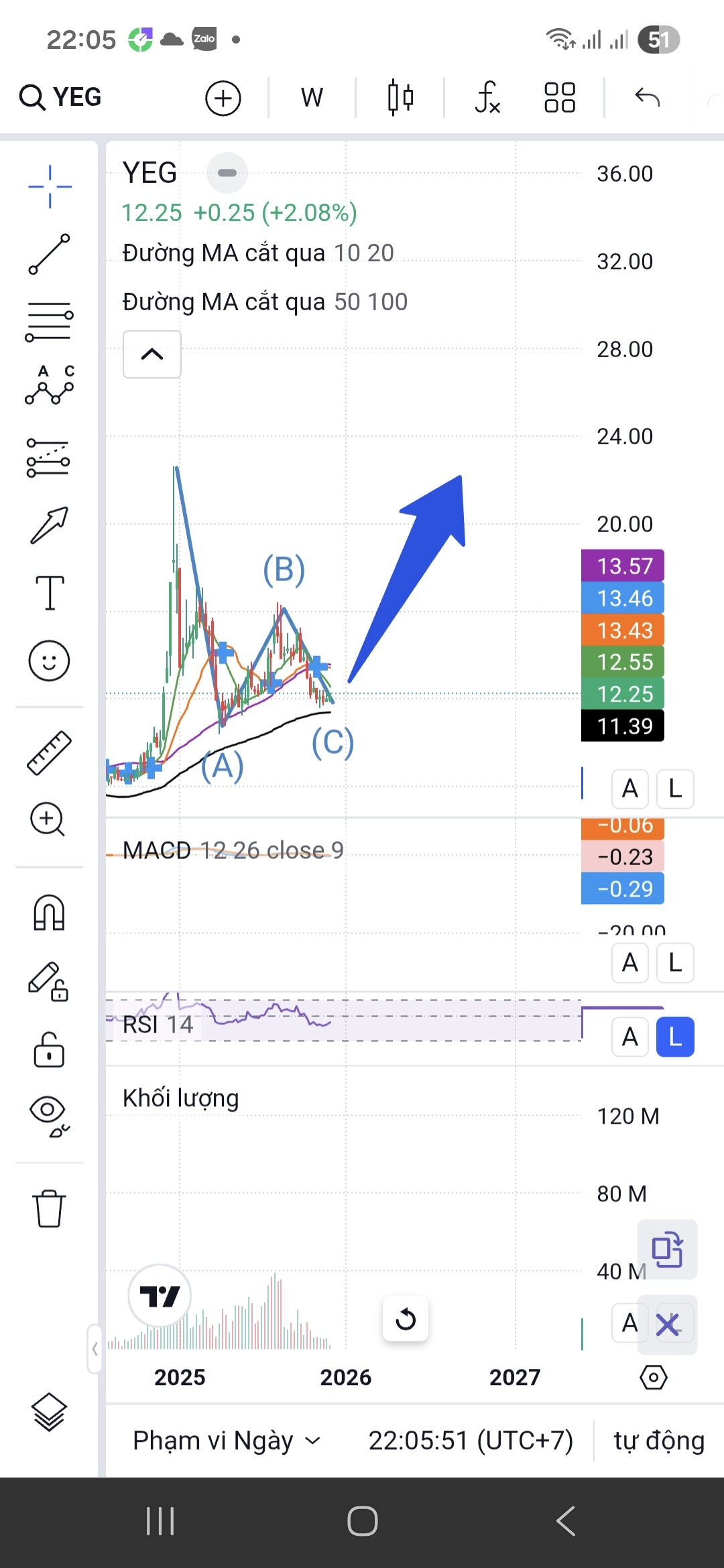724x1568 pixels.
Task: Select the text annotation tool
Action: [x=50, y=592]
